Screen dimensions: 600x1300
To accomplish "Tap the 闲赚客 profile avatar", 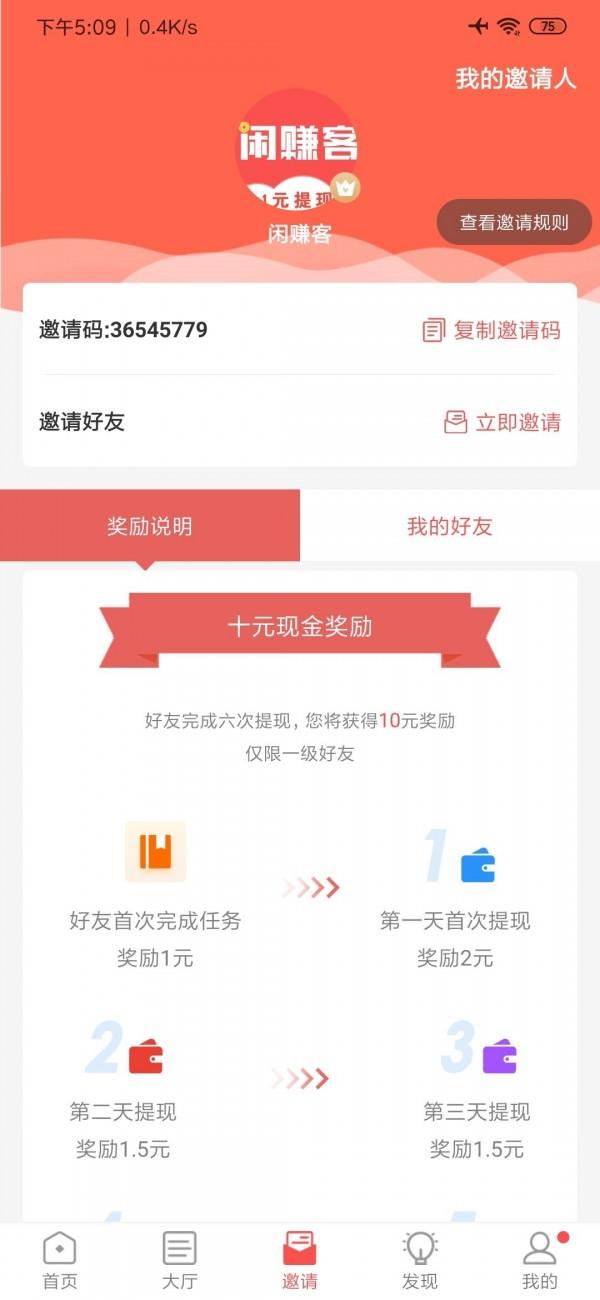I will coord(297,150).
